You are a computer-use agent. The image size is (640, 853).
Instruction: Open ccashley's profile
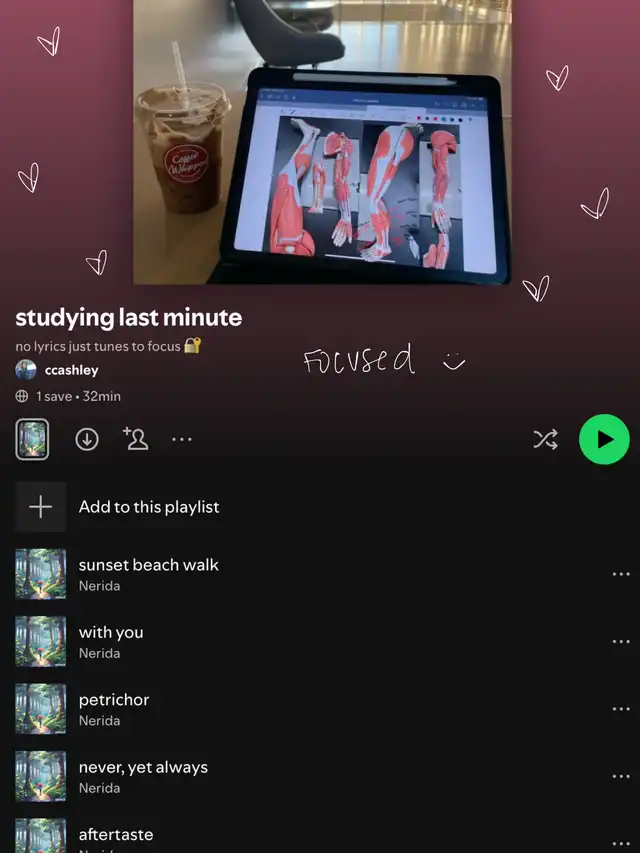pyautogui.click(x=71, y=370)
